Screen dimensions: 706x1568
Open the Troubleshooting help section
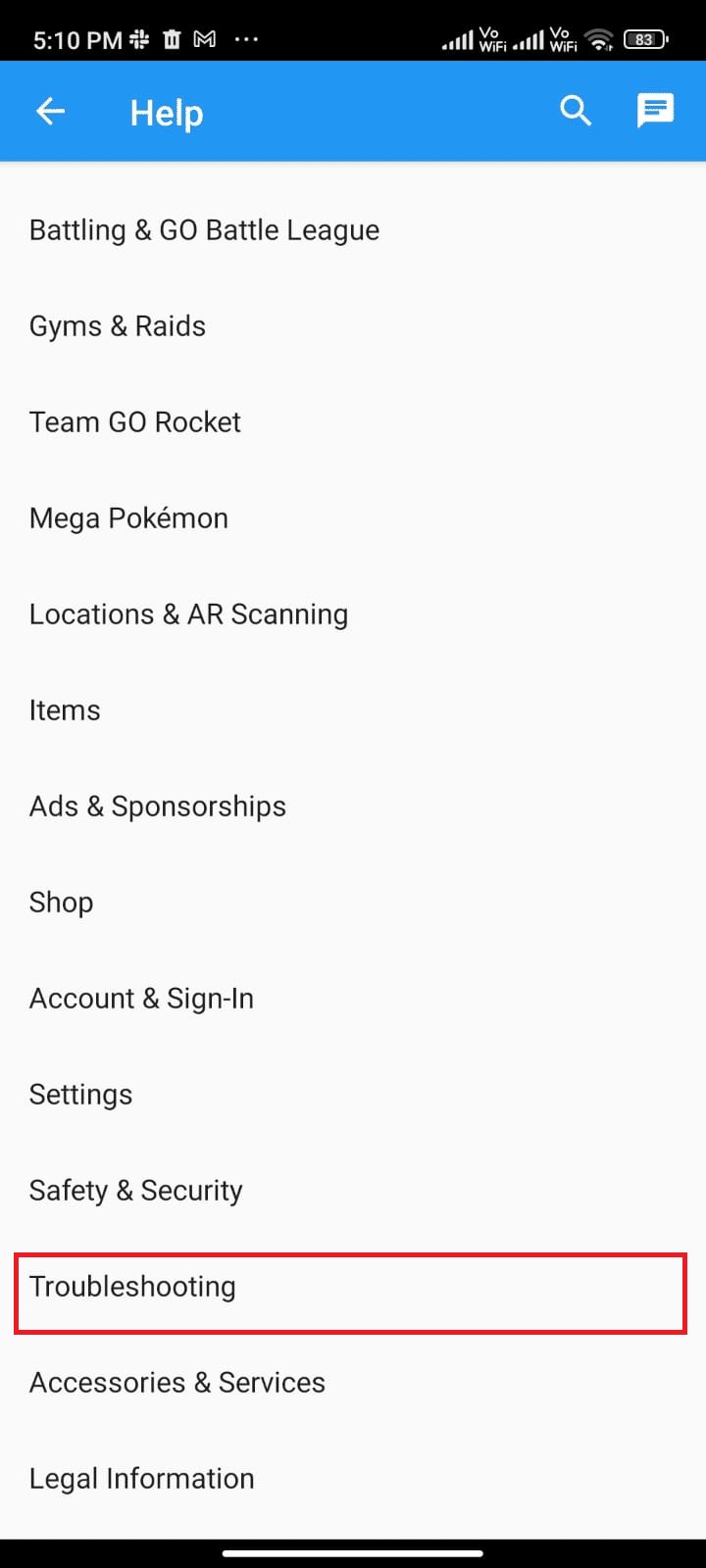132,1287
